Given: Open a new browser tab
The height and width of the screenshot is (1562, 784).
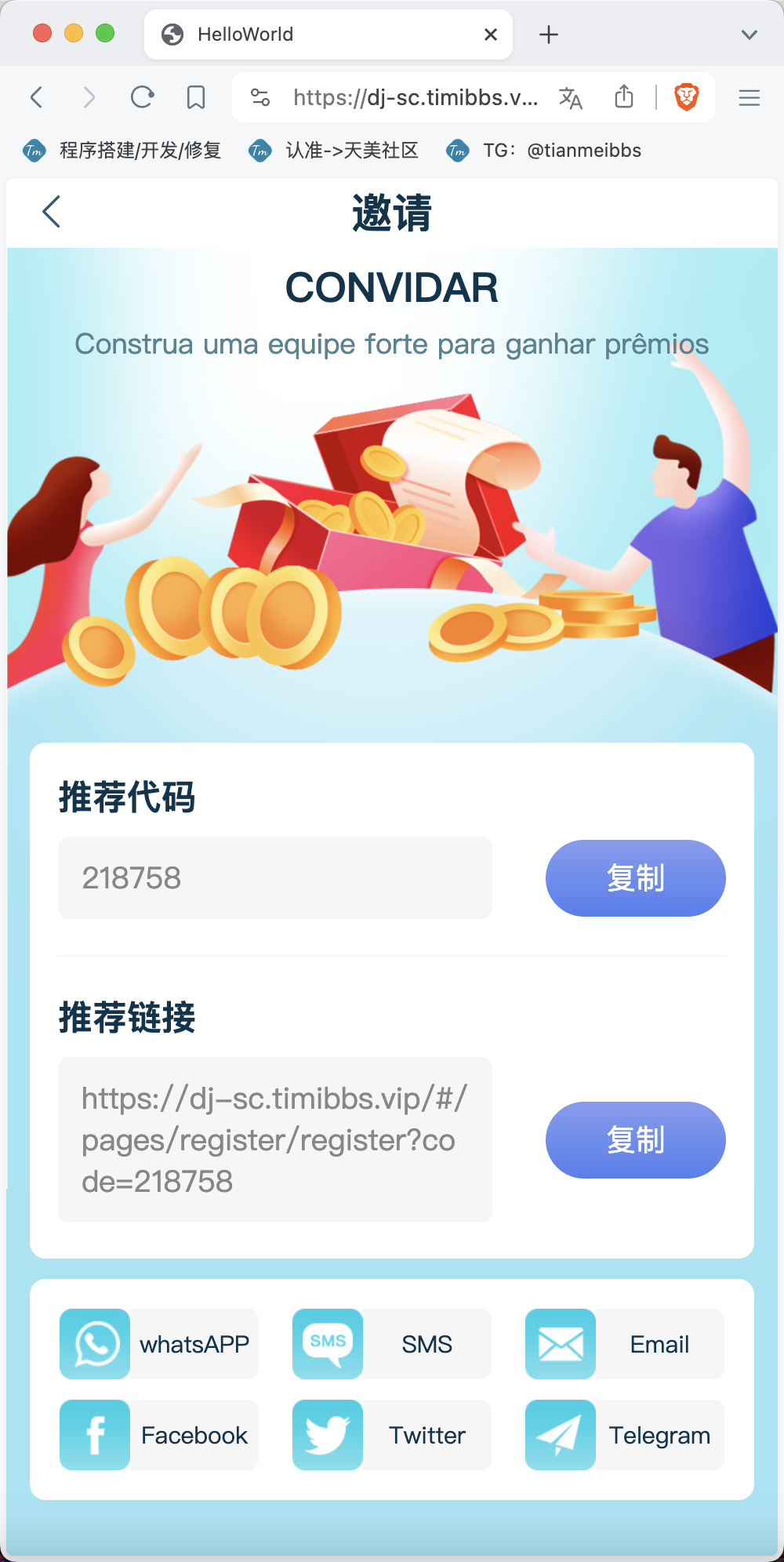Looking at the screenshot, I should click(549, 35).
